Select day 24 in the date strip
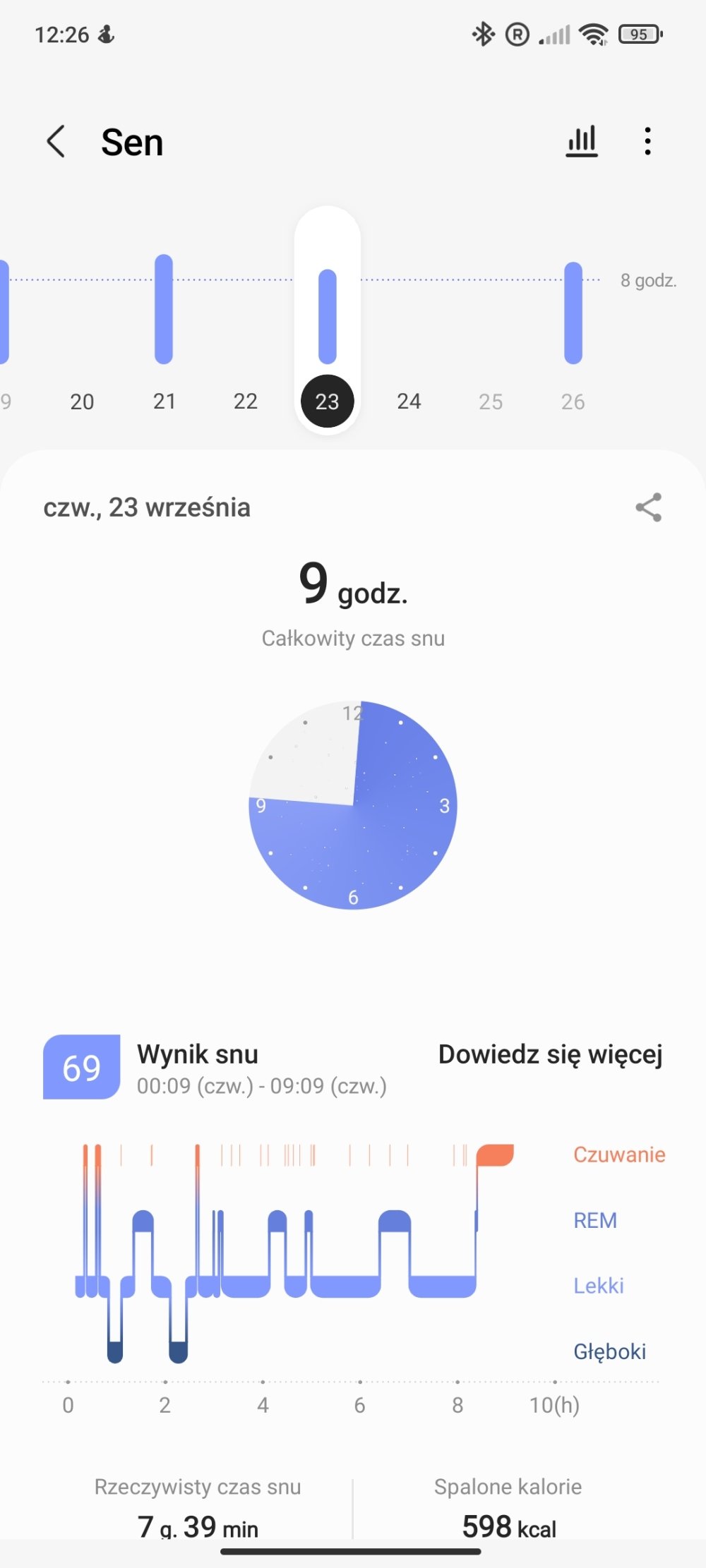 click(409, 401)
